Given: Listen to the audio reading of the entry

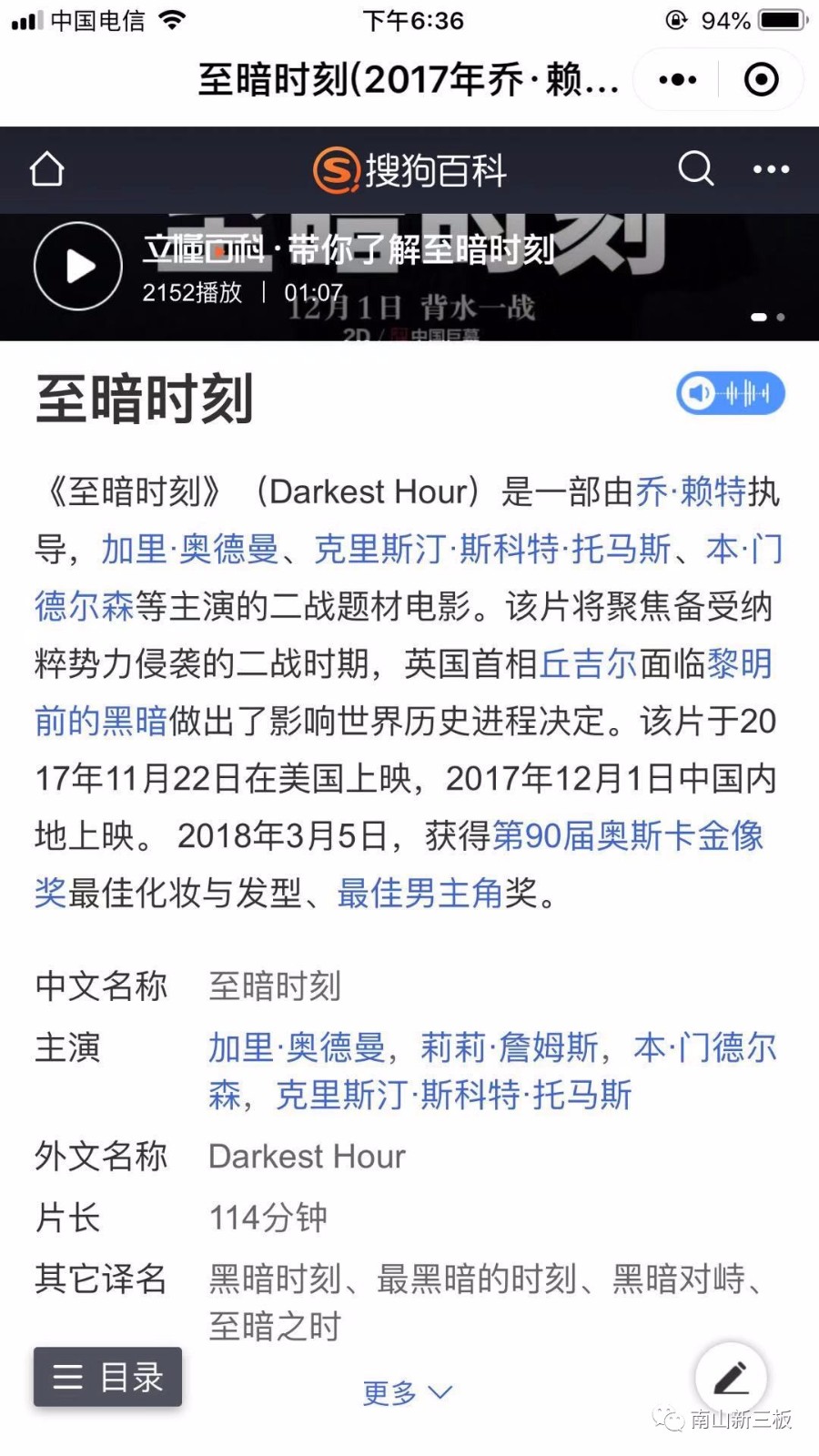Looking at the screenshot, I should point(730,394).
